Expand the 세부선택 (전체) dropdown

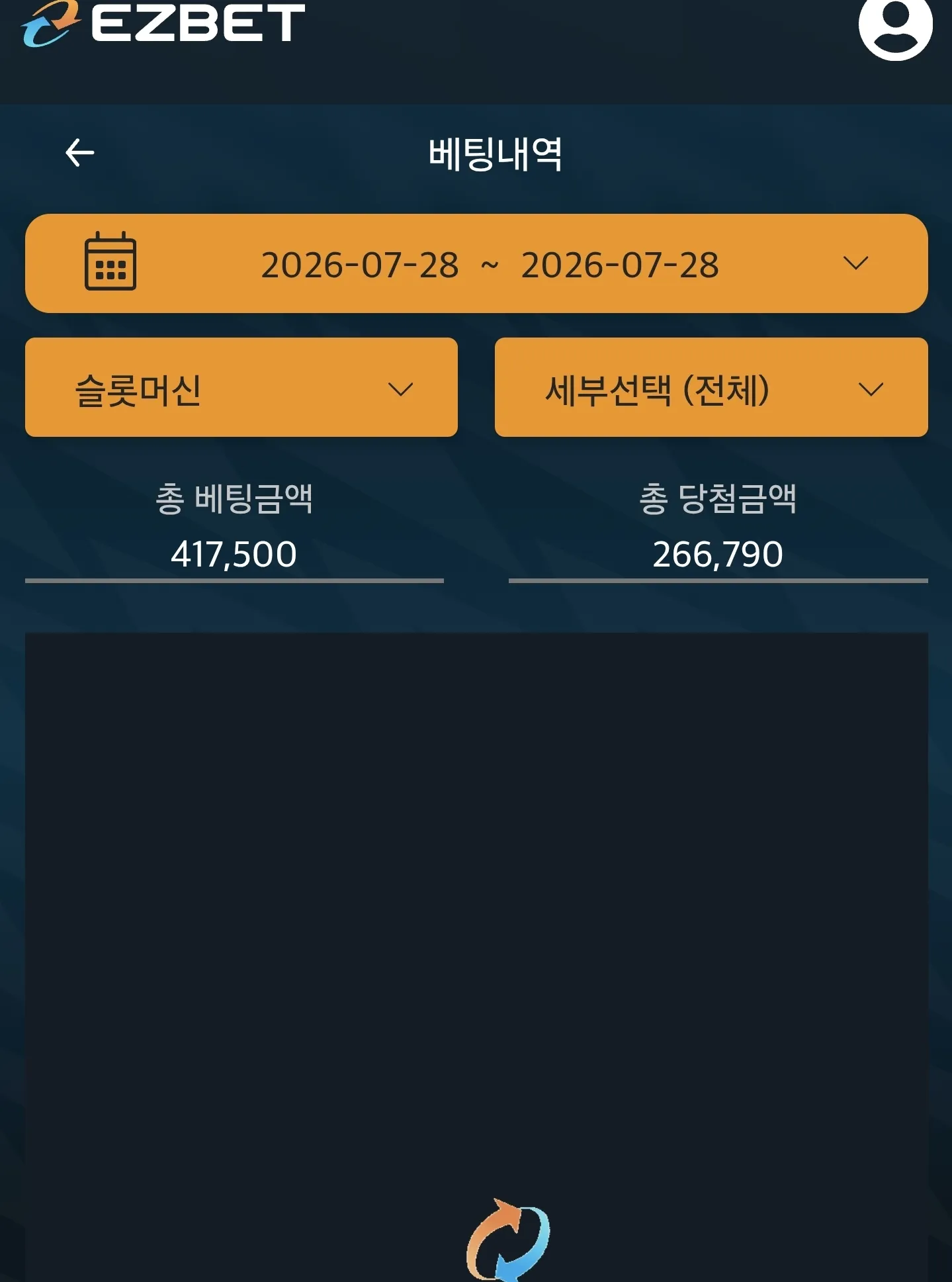click(711, 387)
